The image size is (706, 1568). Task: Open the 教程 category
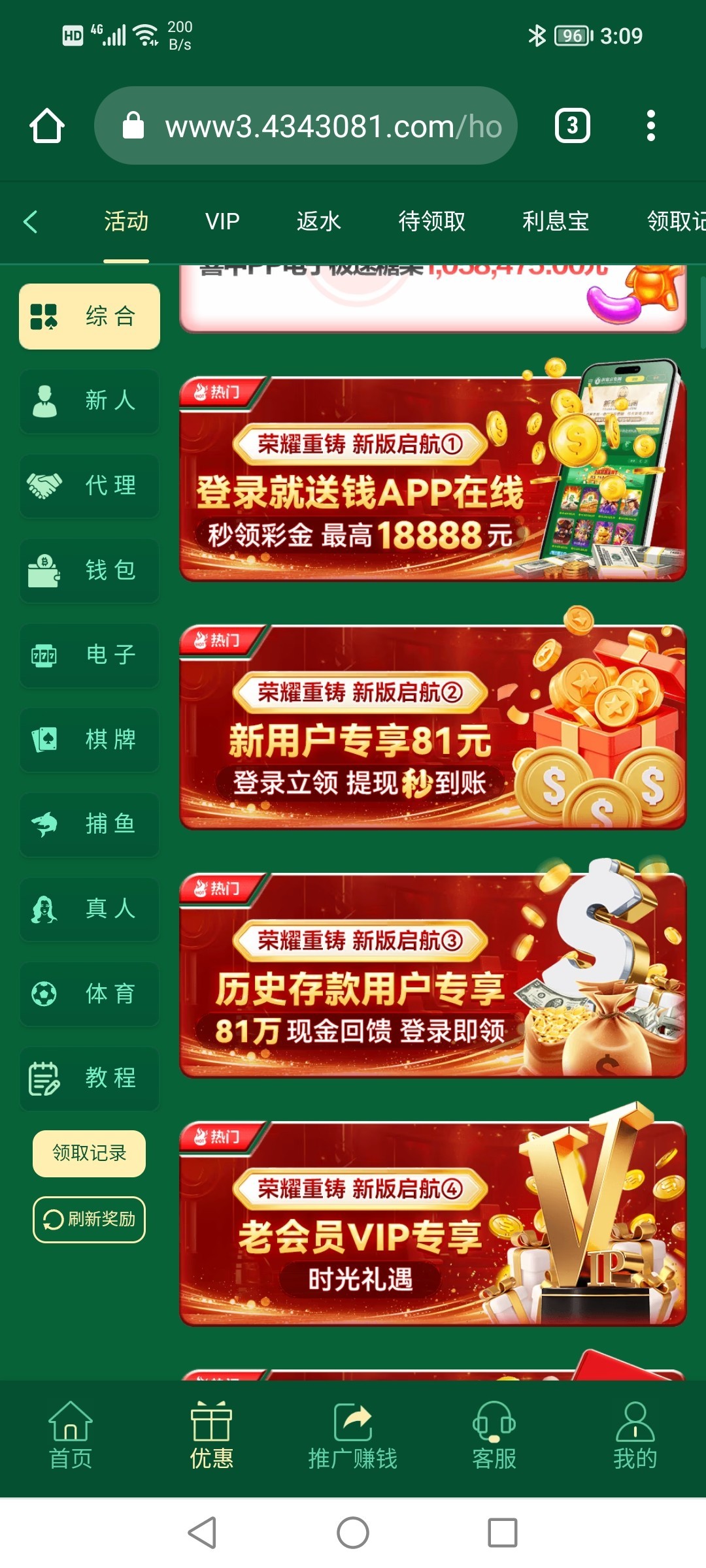click(90, 1078)
